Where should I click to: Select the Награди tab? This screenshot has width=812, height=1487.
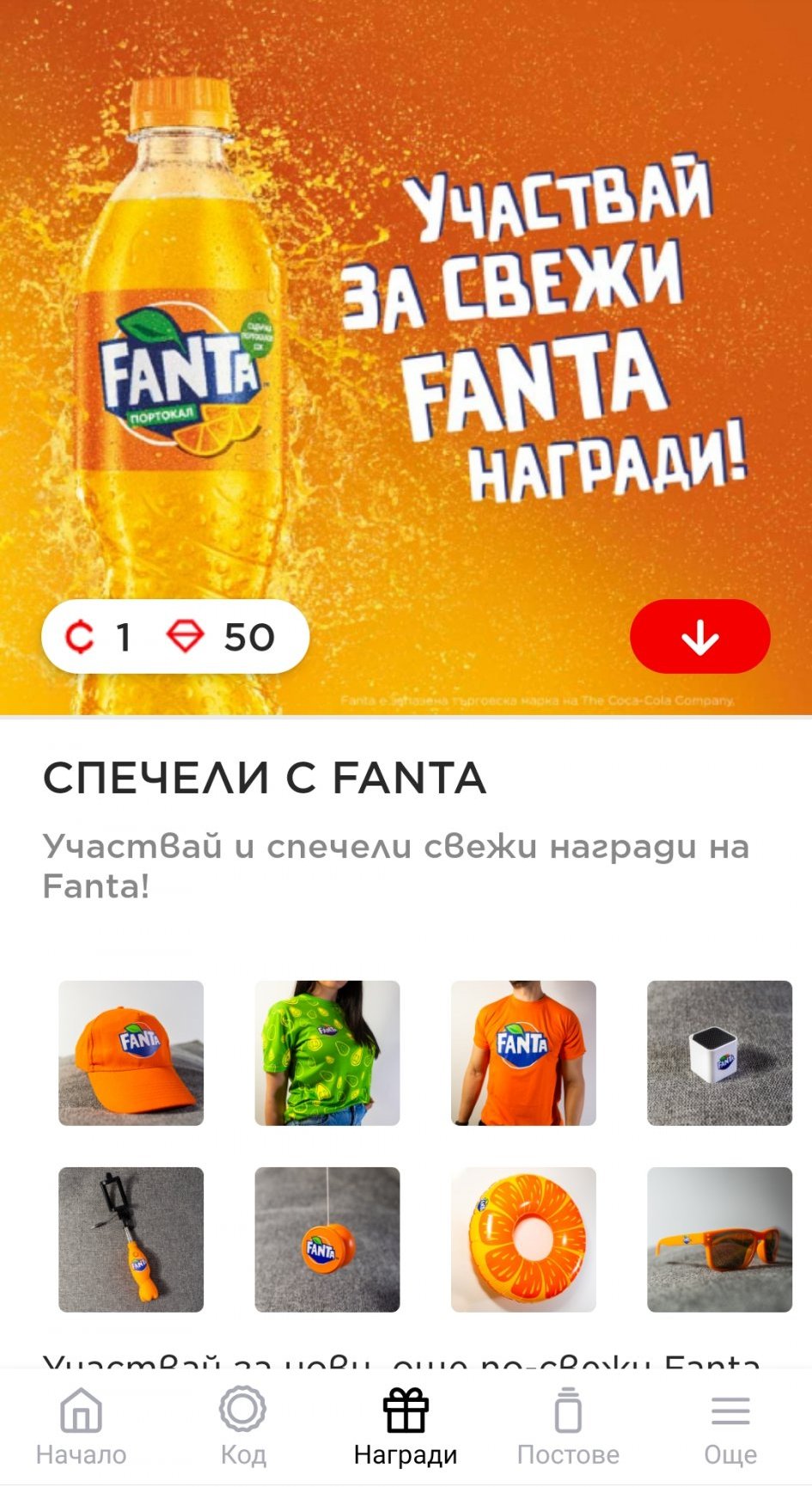point(406,1426)
